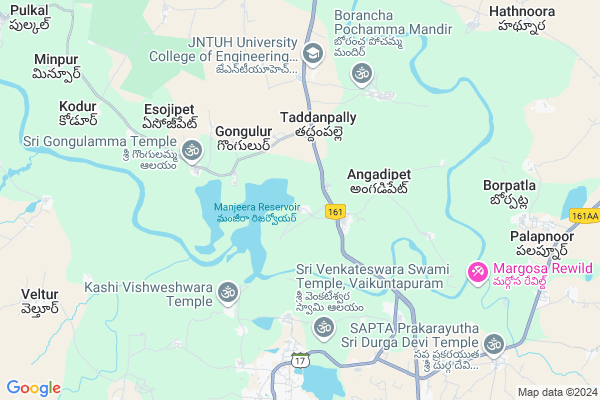Open the Kashi Vishweshwara Temple marker
600x400 pixels.
[228, 293]
